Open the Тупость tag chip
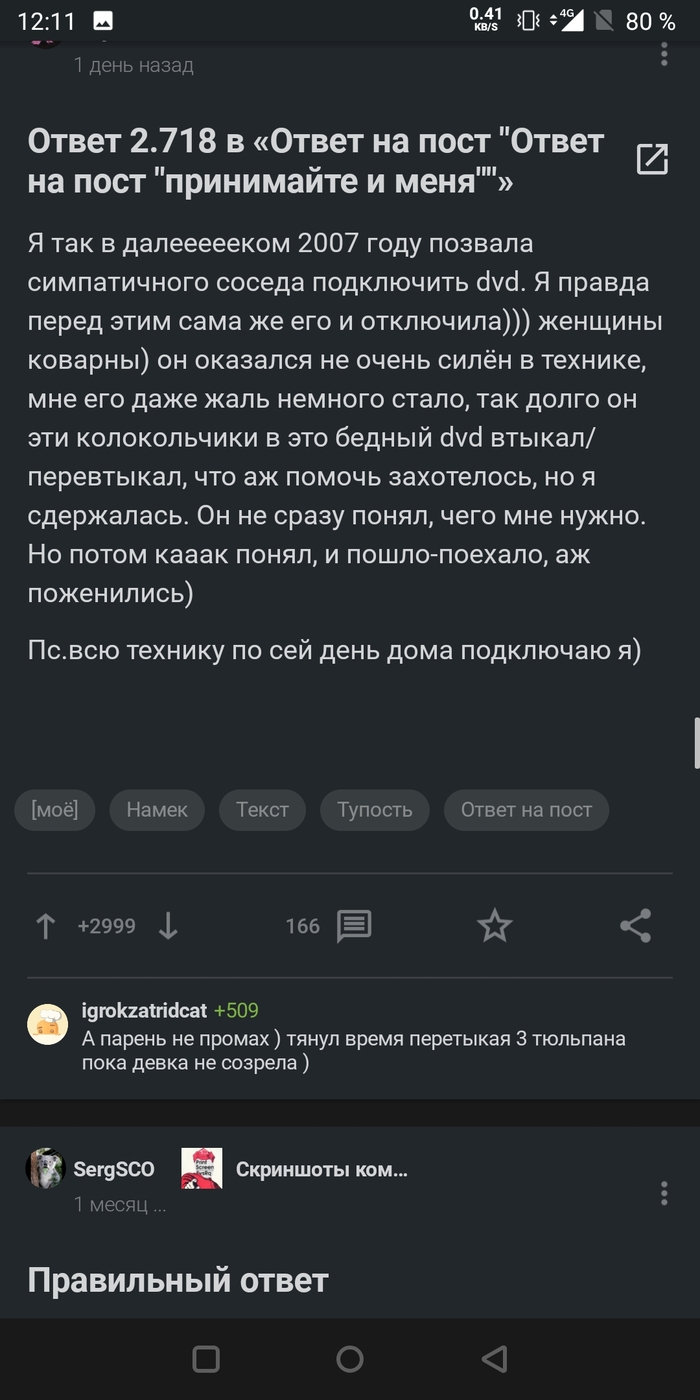Image resolution: width=700 pixels, height=1400 pixels. pyautogui.click(x=374, y=810)
